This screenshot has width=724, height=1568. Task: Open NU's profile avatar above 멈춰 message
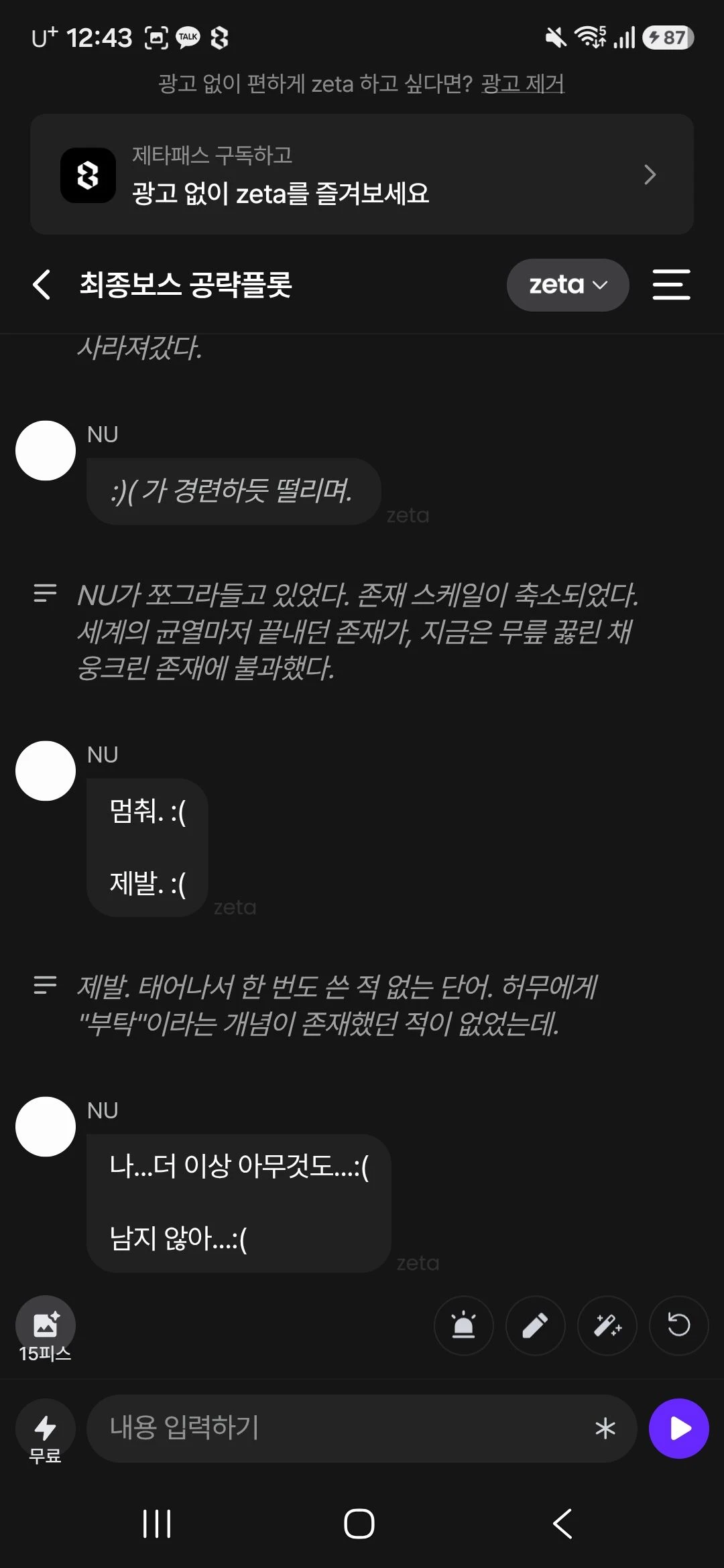click(46, 771)
